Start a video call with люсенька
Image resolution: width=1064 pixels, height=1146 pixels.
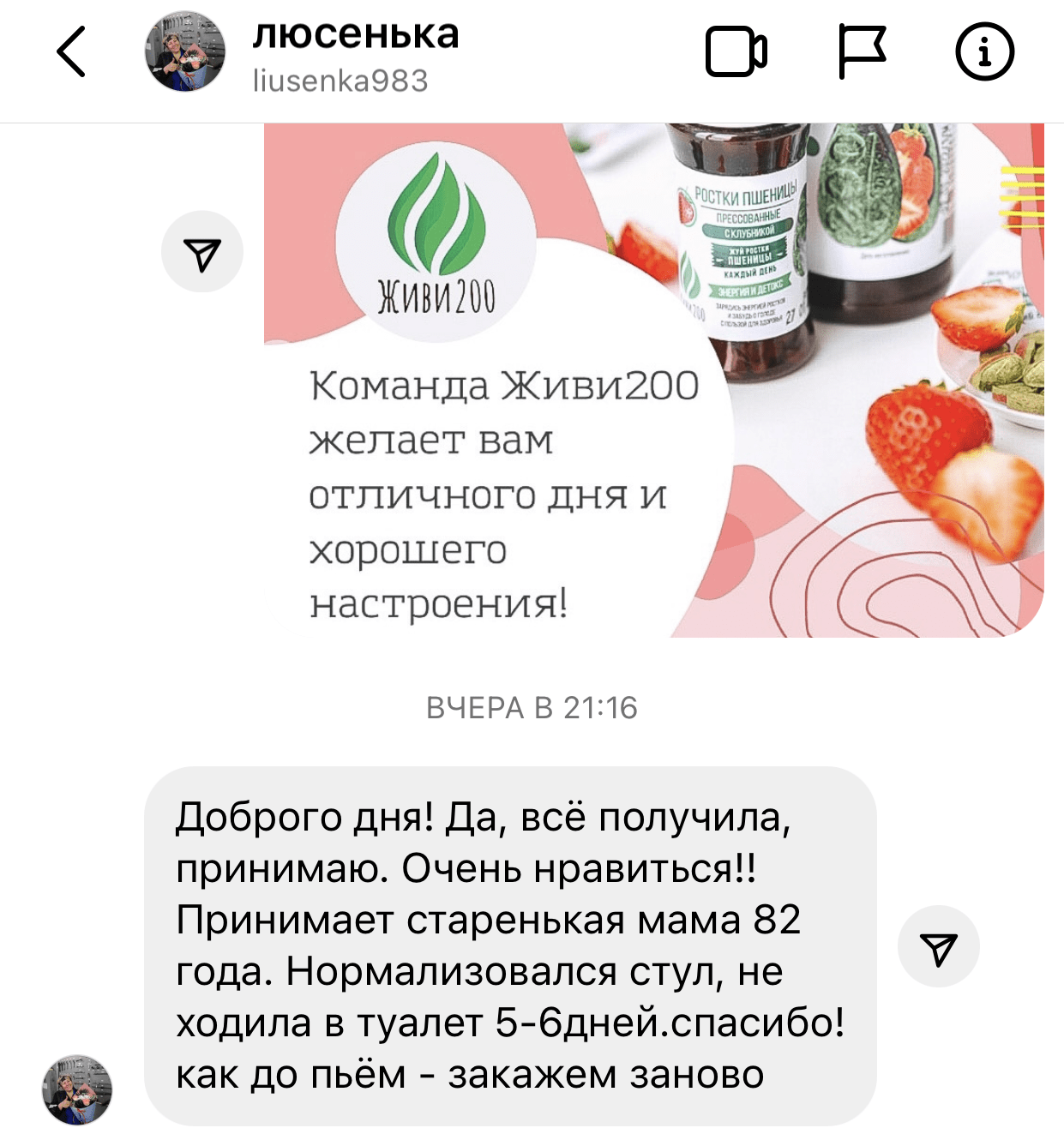(x=736, y=52)
